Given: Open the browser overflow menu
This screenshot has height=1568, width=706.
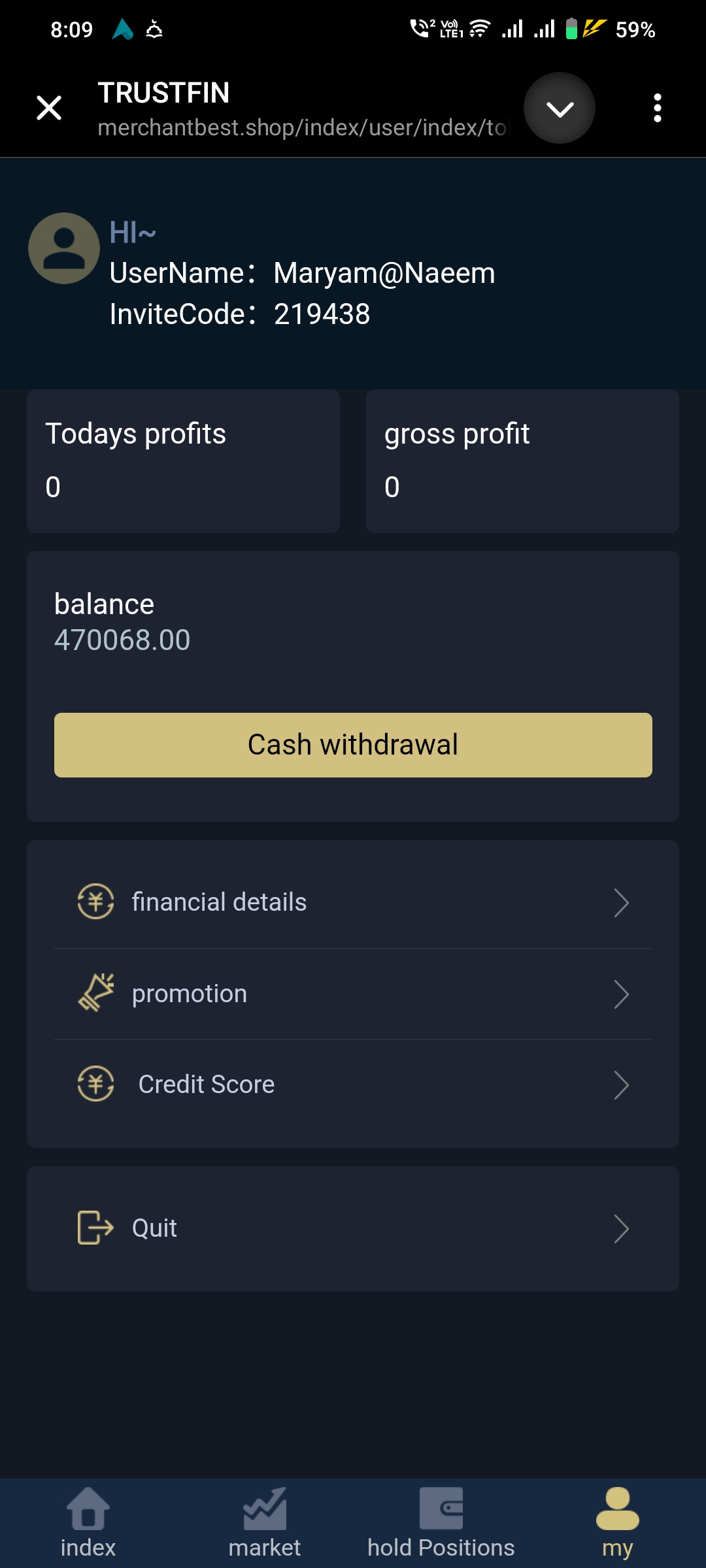Looking at the screenshot, I should click(657, 108).
